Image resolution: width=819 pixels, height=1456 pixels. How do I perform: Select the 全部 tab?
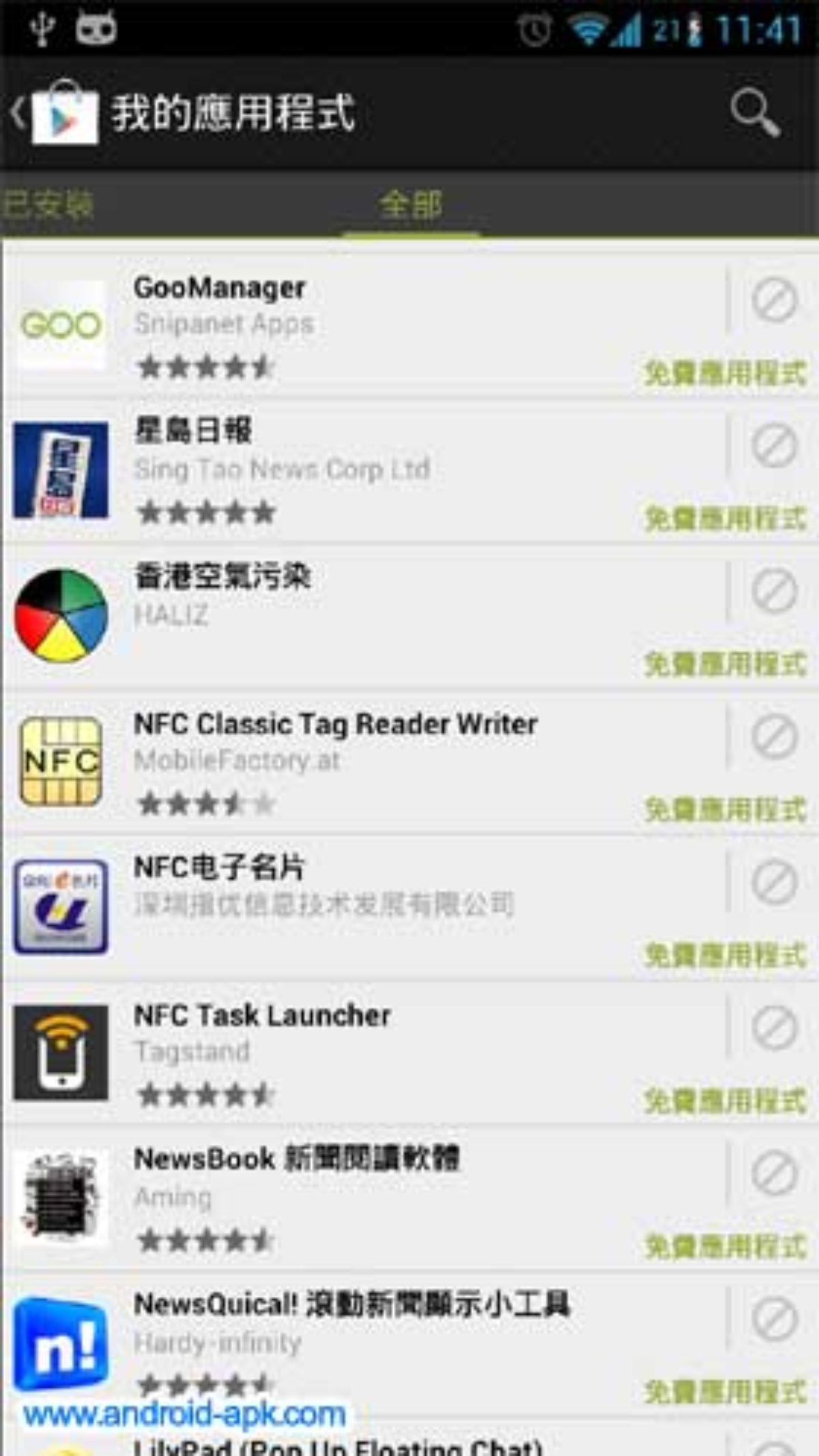point(411,204)
